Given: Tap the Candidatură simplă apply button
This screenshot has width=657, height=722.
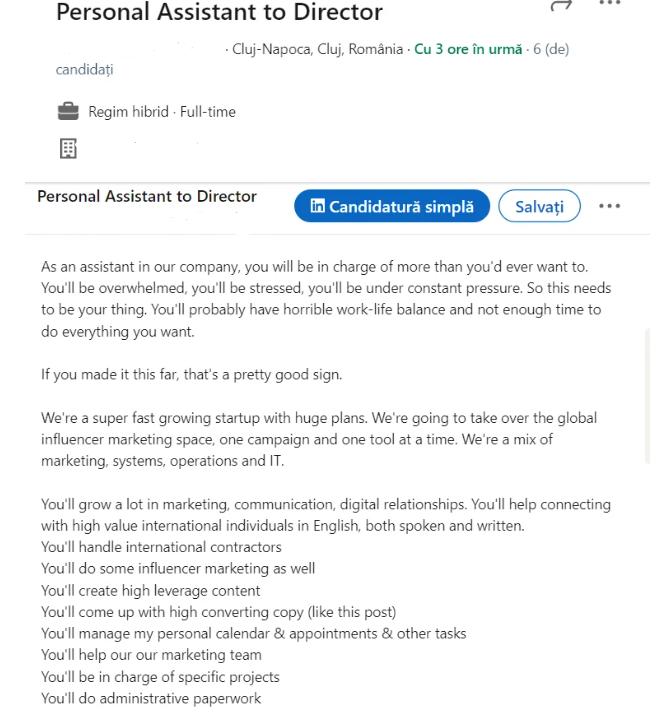Looking at the screenshot, I should pos(391,206).
